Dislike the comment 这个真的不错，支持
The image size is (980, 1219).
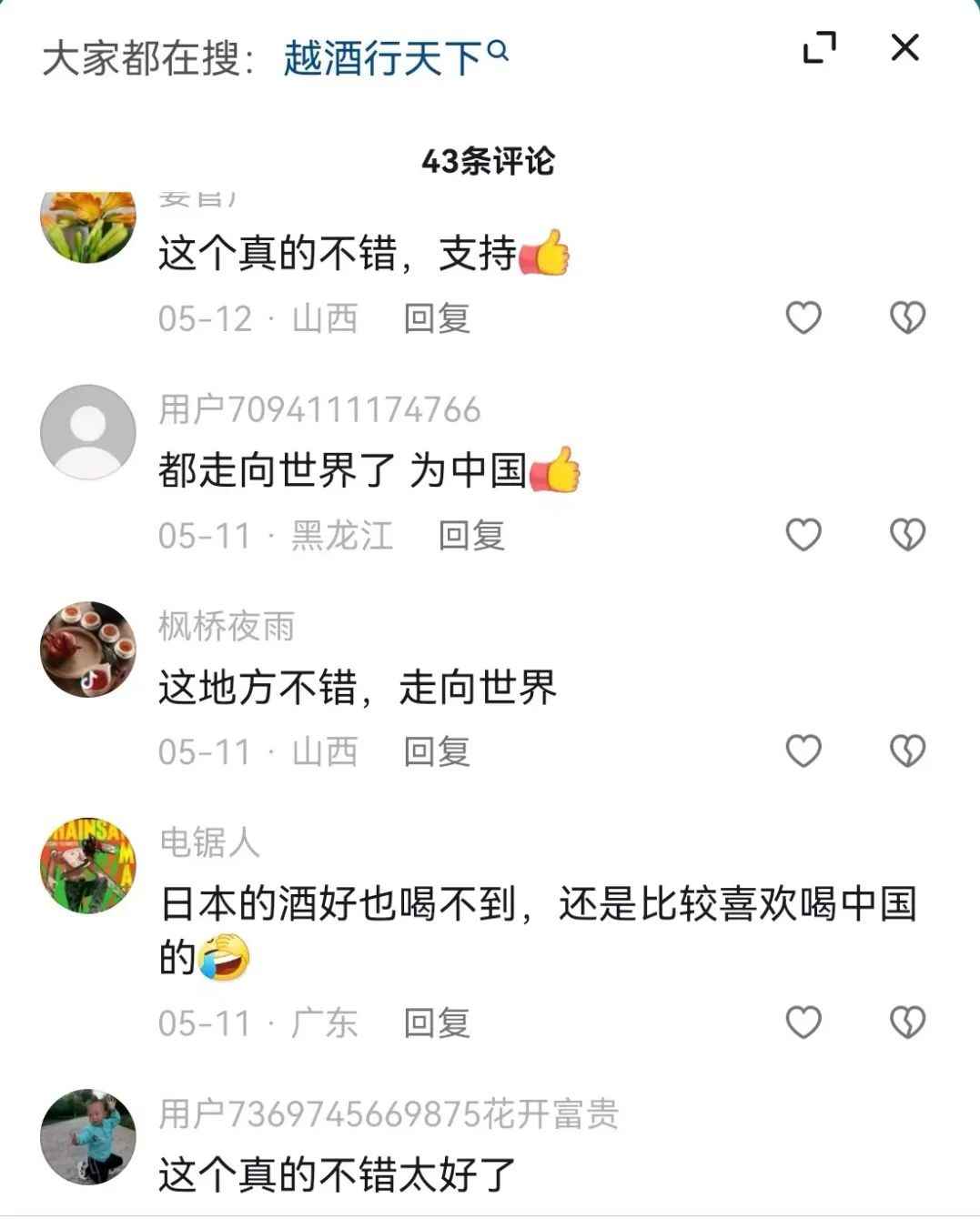tap(907, 317)
